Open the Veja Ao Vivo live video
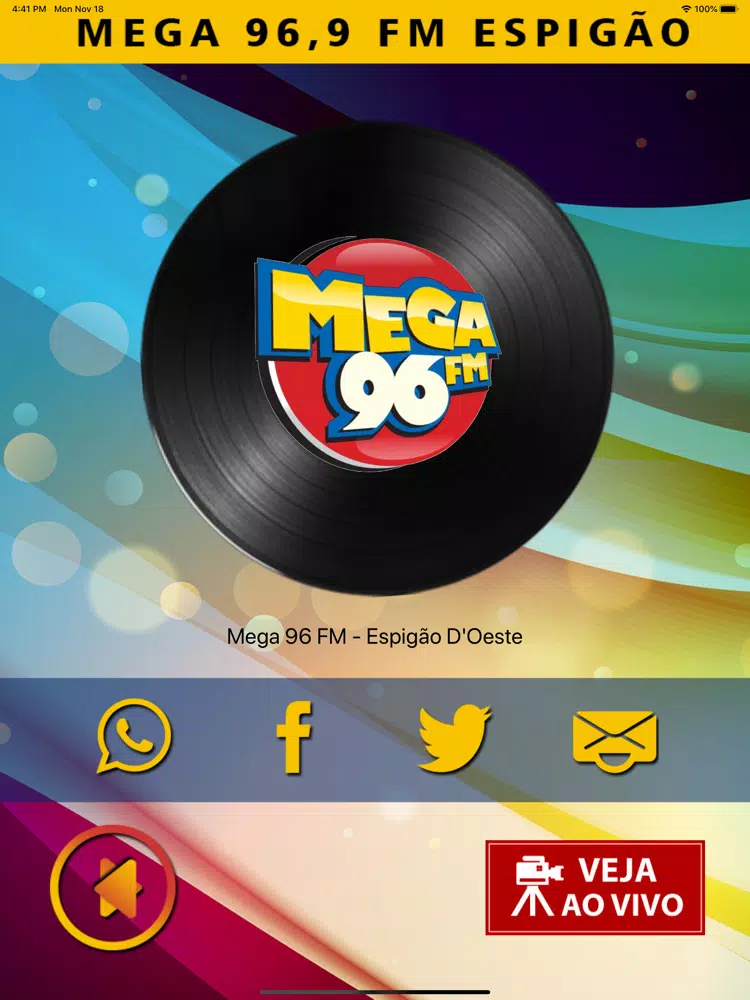The width and height of the screenshot is (750, 1000). pyautogui.click(x=595, y=888)
